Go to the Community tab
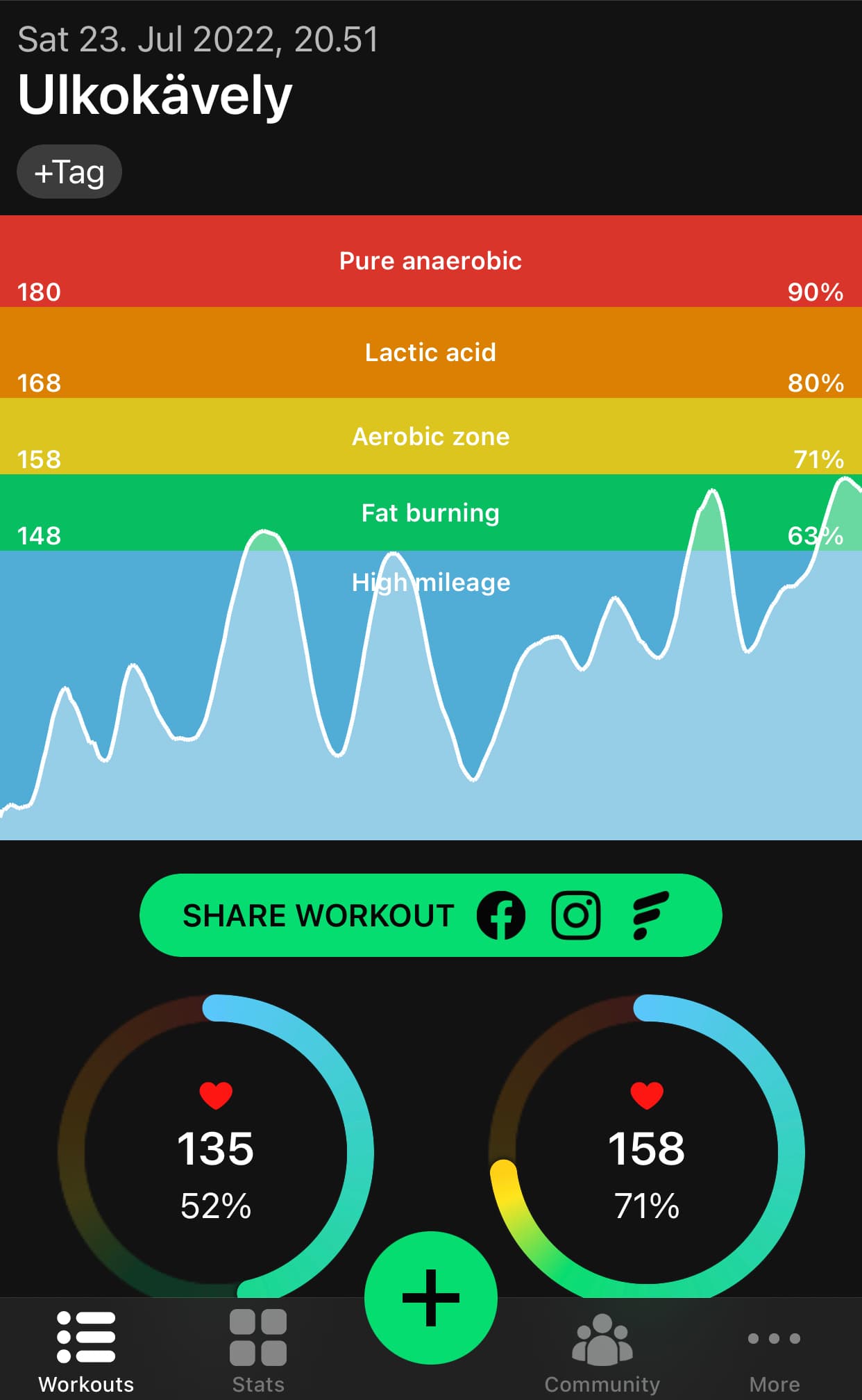Viewport: 862px width, 1400px height. 602,1351
